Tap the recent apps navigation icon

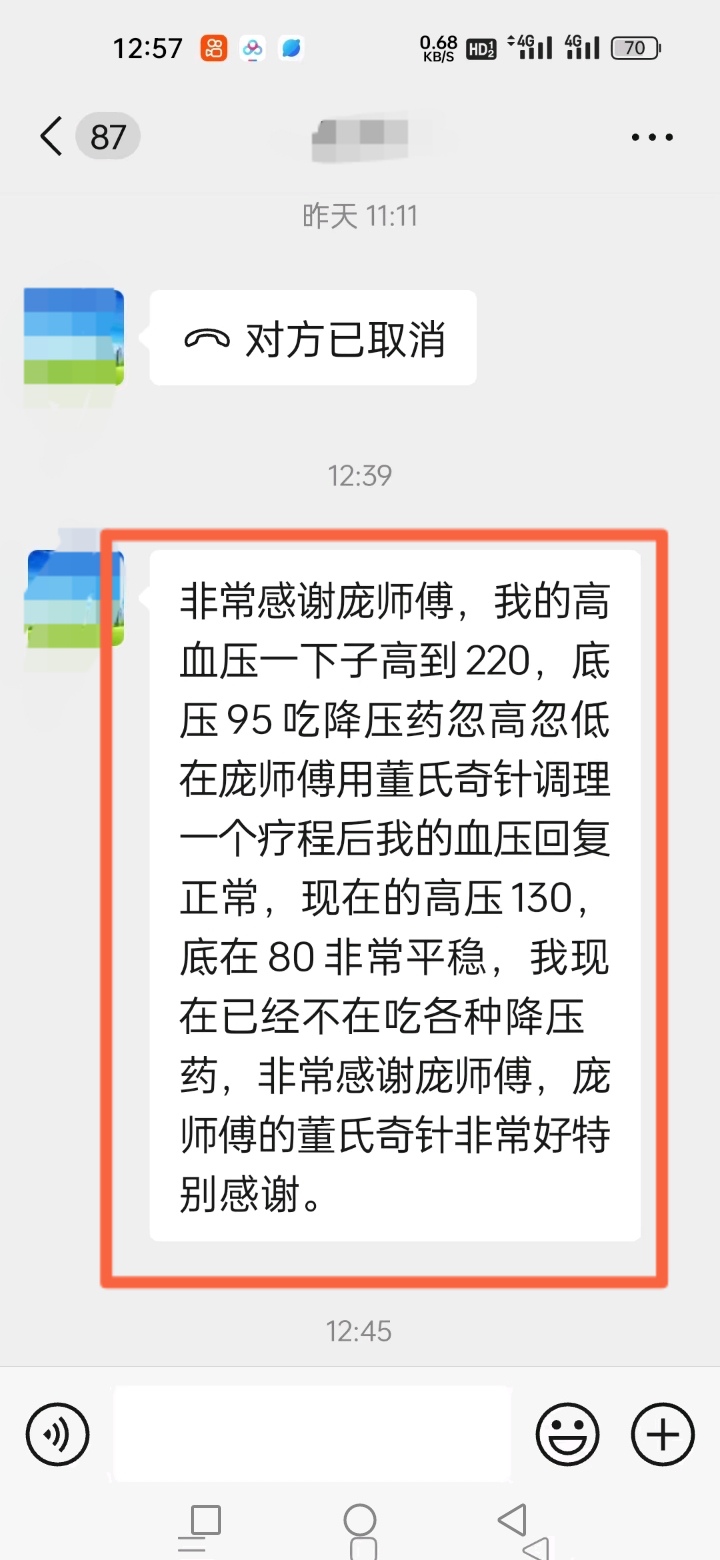pos(196,1522)
